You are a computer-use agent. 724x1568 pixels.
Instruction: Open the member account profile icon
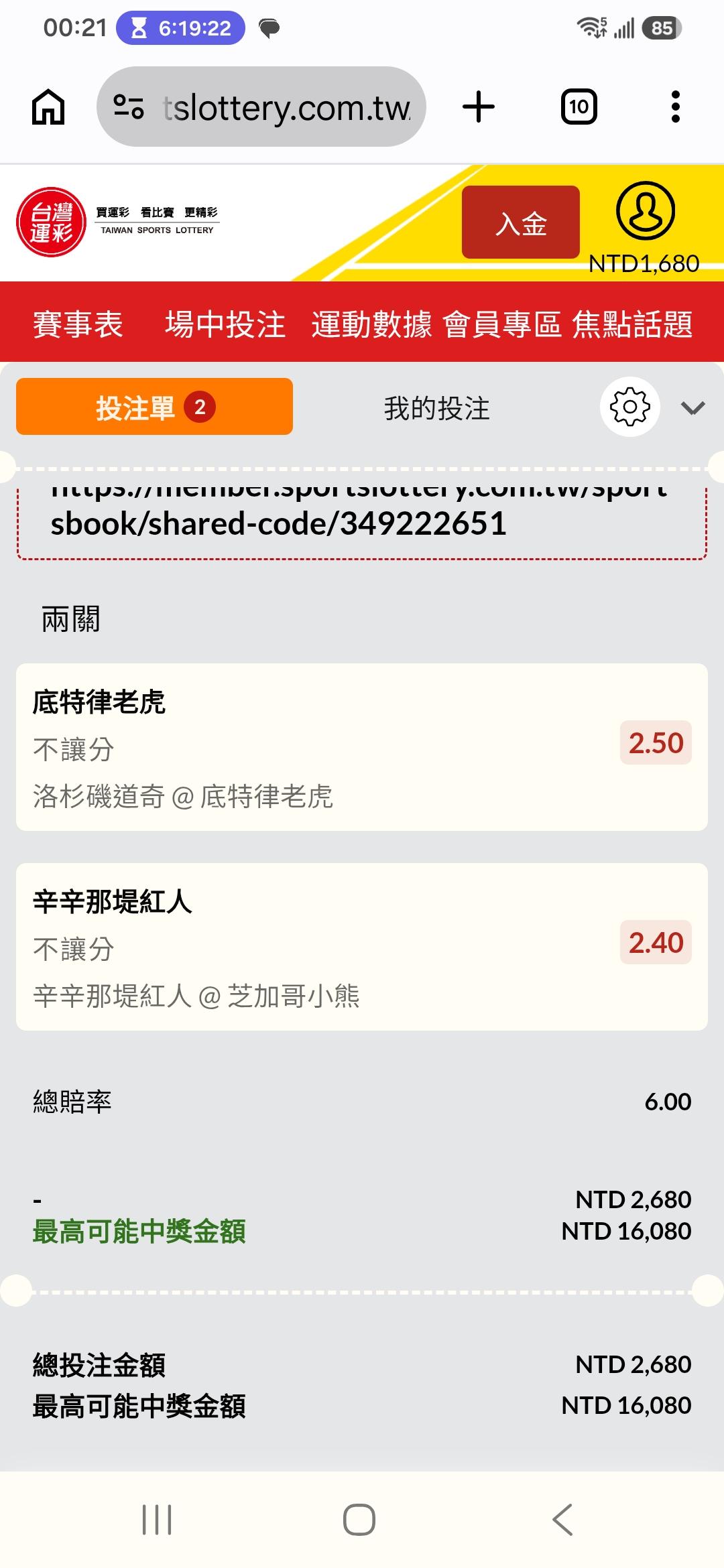[645, 211]
